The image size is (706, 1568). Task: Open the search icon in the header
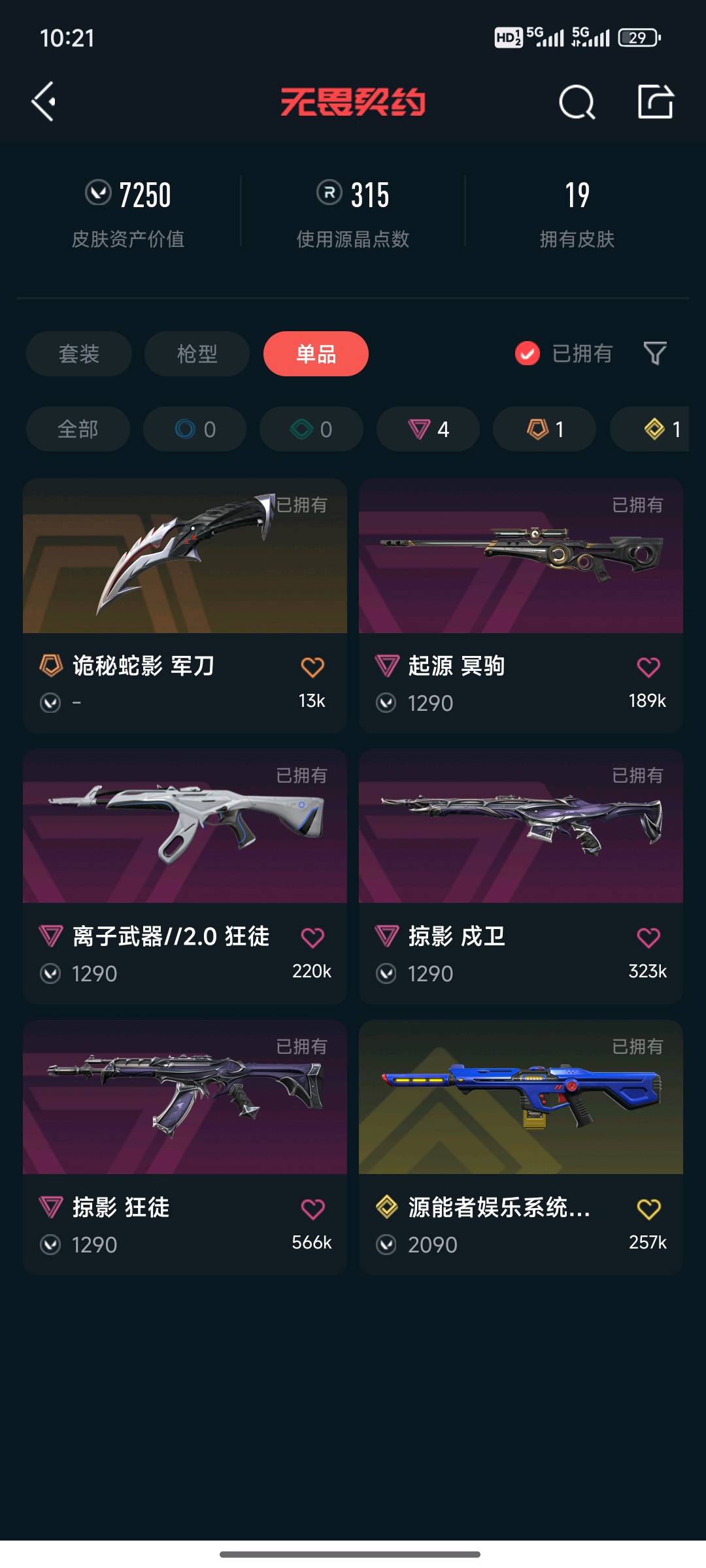point(577,103)
